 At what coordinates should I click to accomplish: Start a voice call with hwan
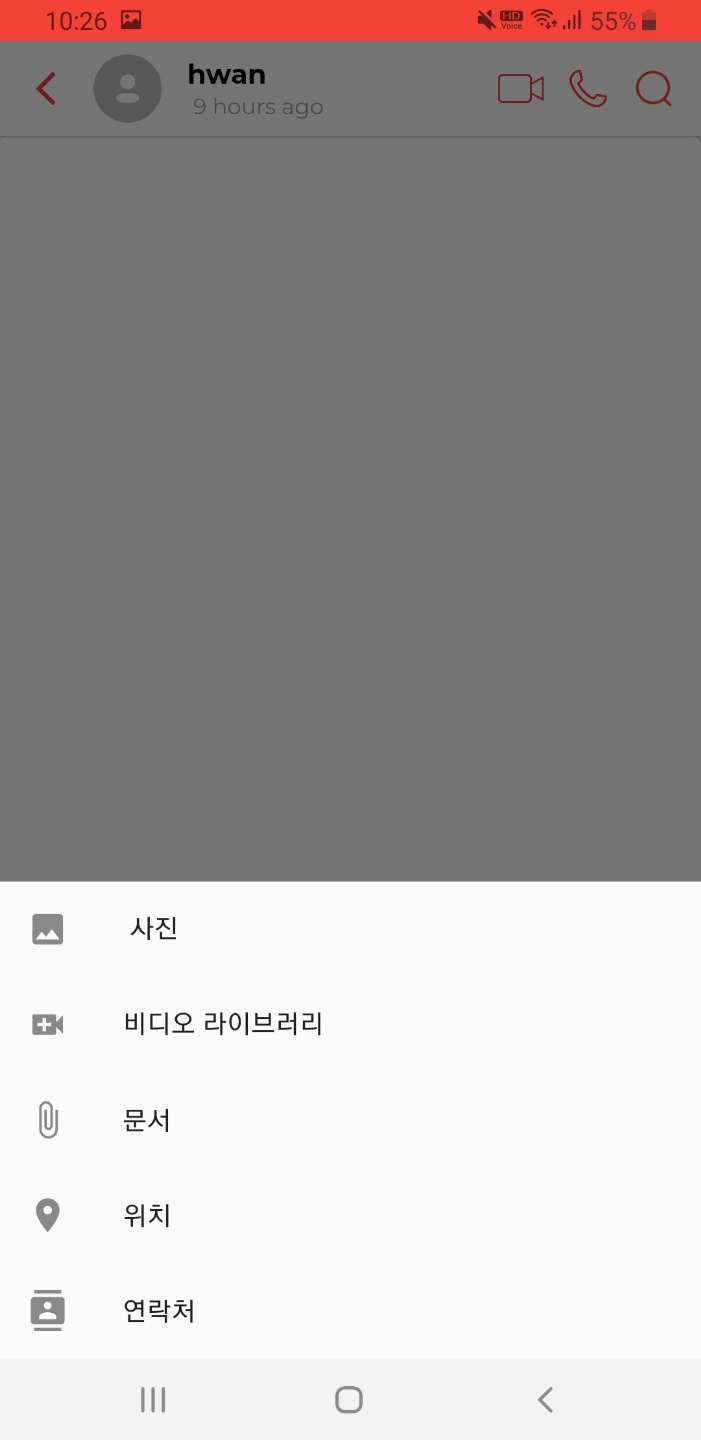588,89
